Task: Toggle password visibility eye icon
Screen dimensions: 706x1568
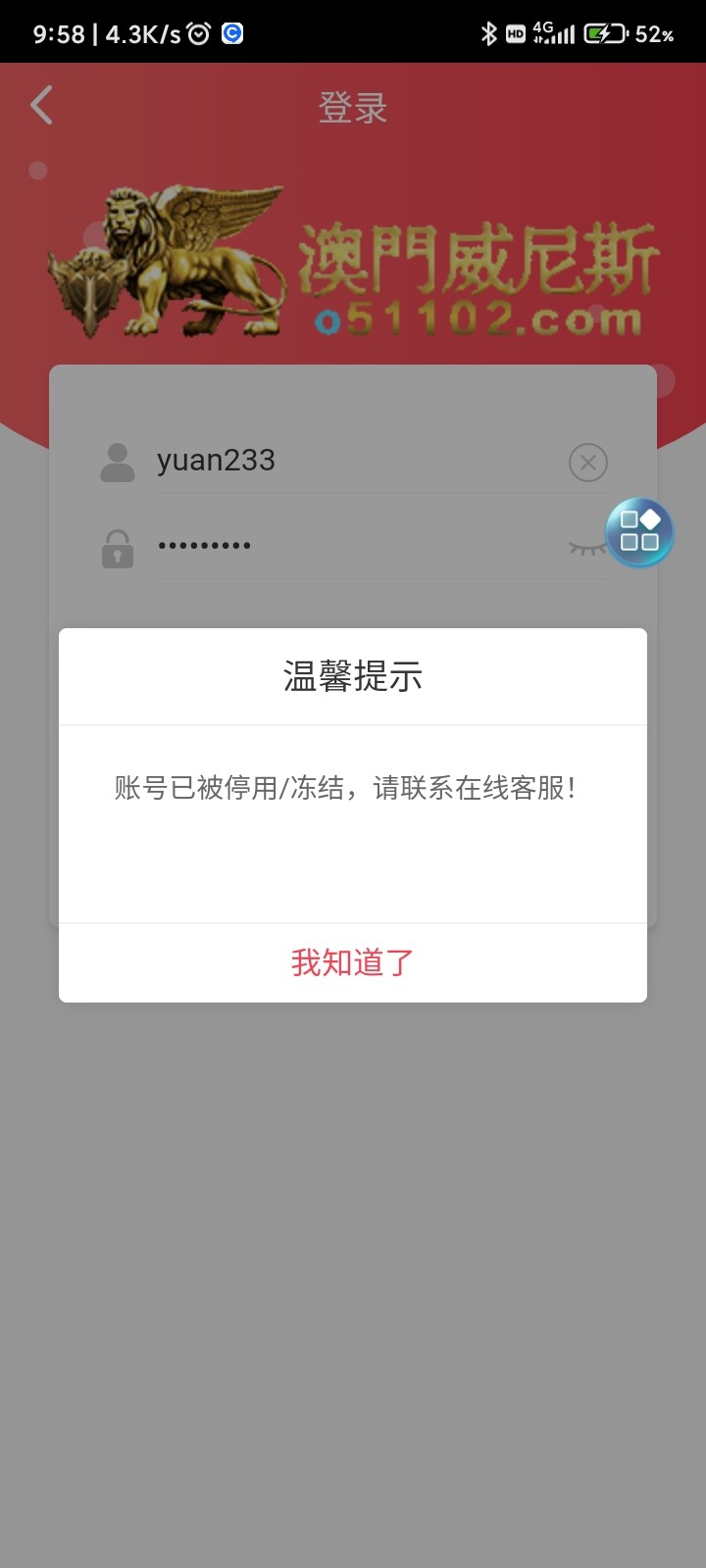Action: tap(584, 548)
